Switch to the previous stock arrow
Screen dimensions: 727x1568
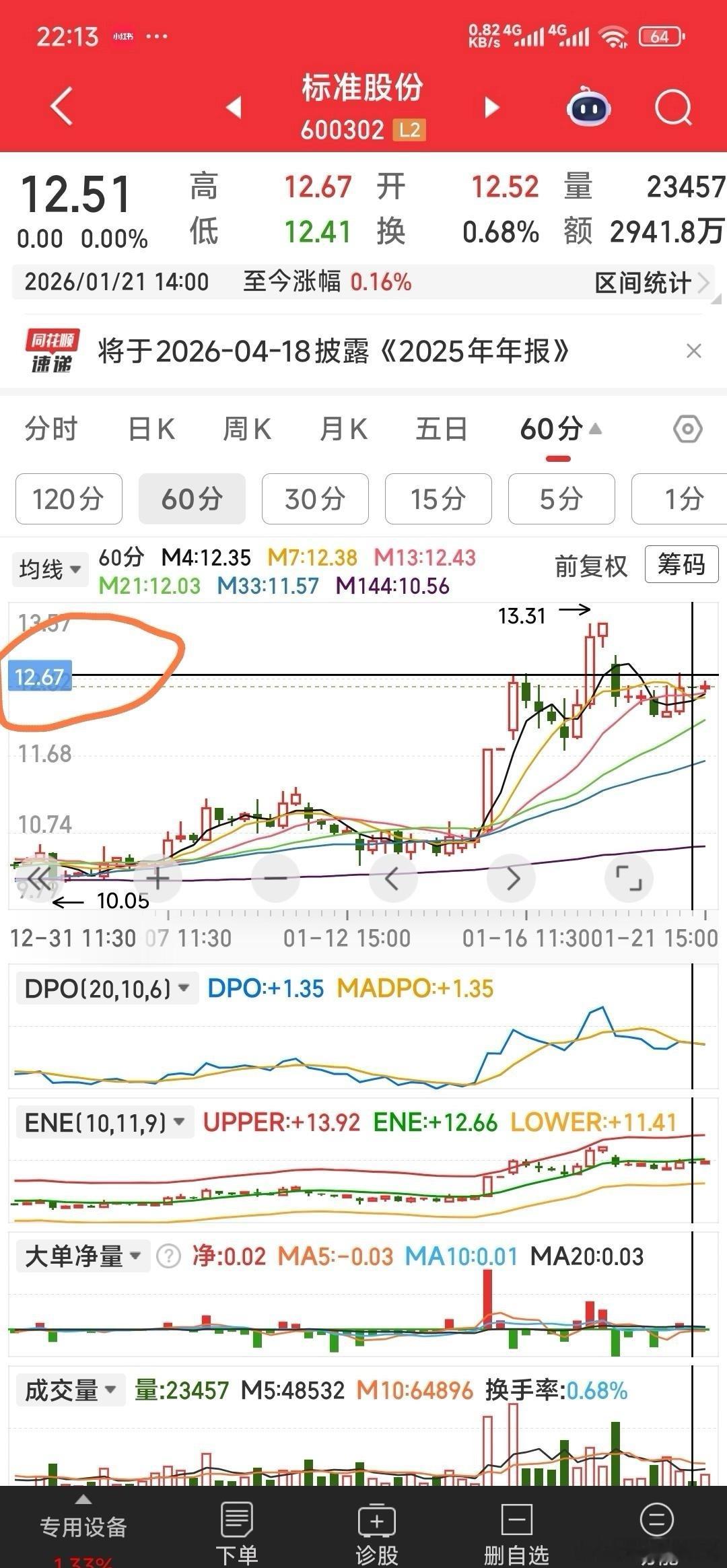[234, 107]
